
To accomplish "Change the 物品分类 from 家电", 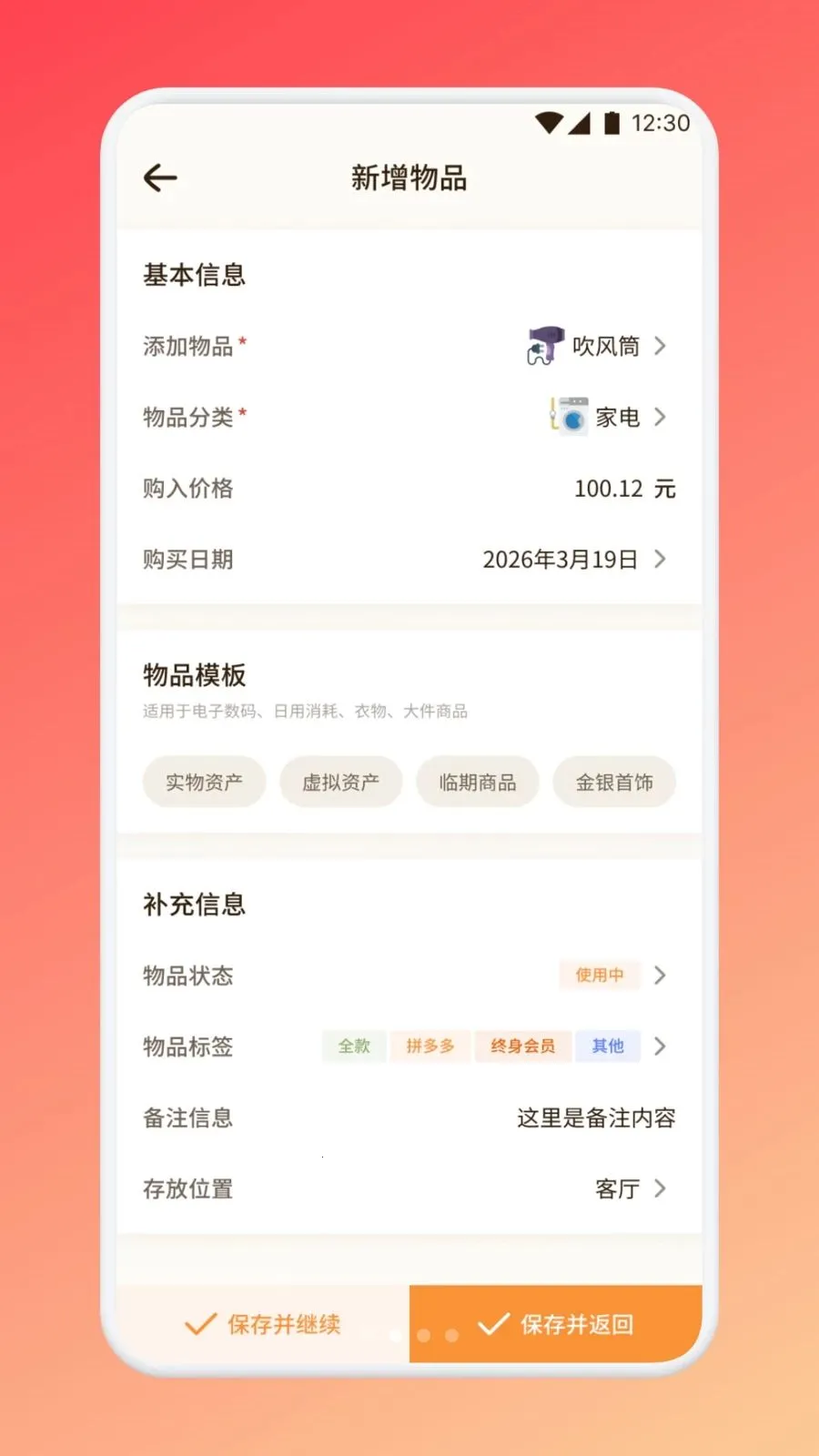I will point(608,418).
